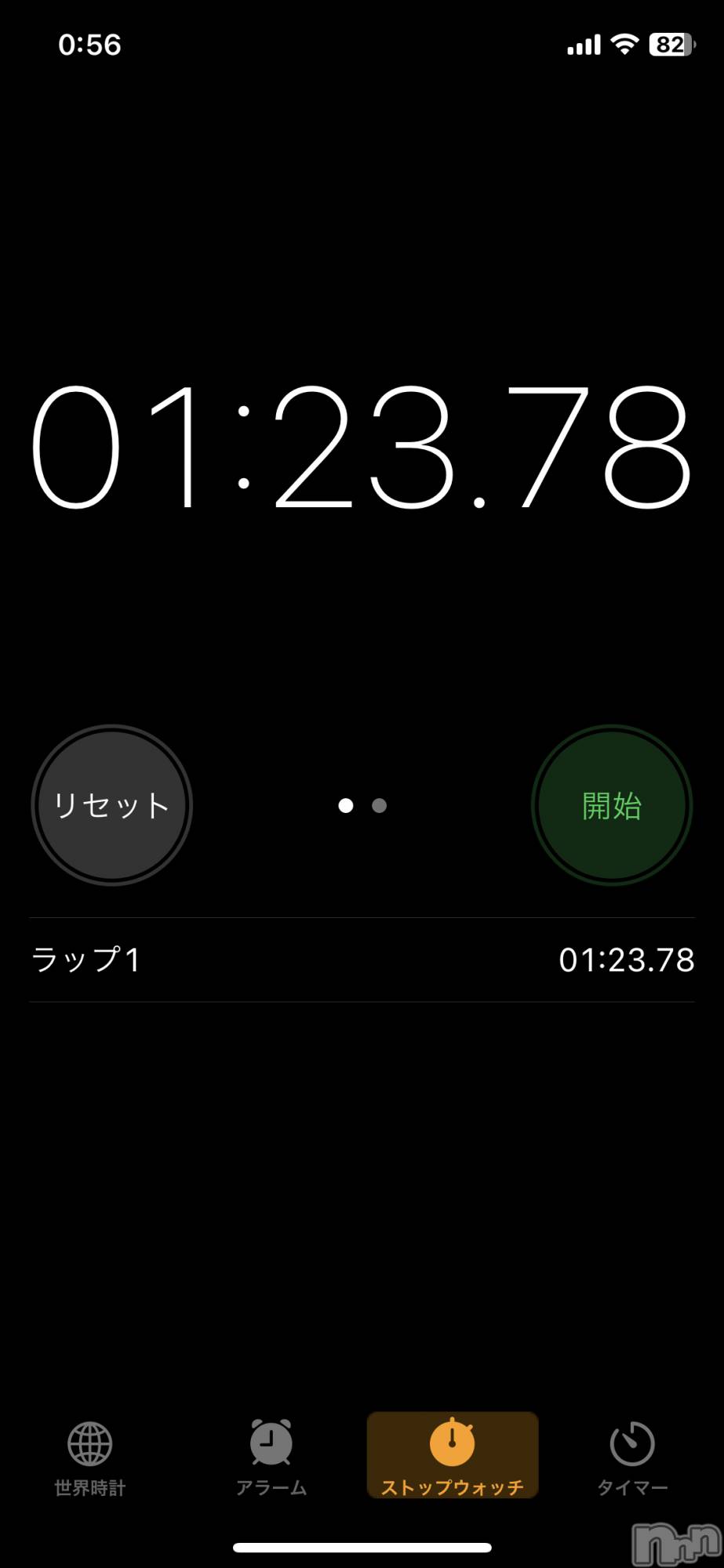
Task: Switch to the 世界時計 tab
Action: 90,1457
